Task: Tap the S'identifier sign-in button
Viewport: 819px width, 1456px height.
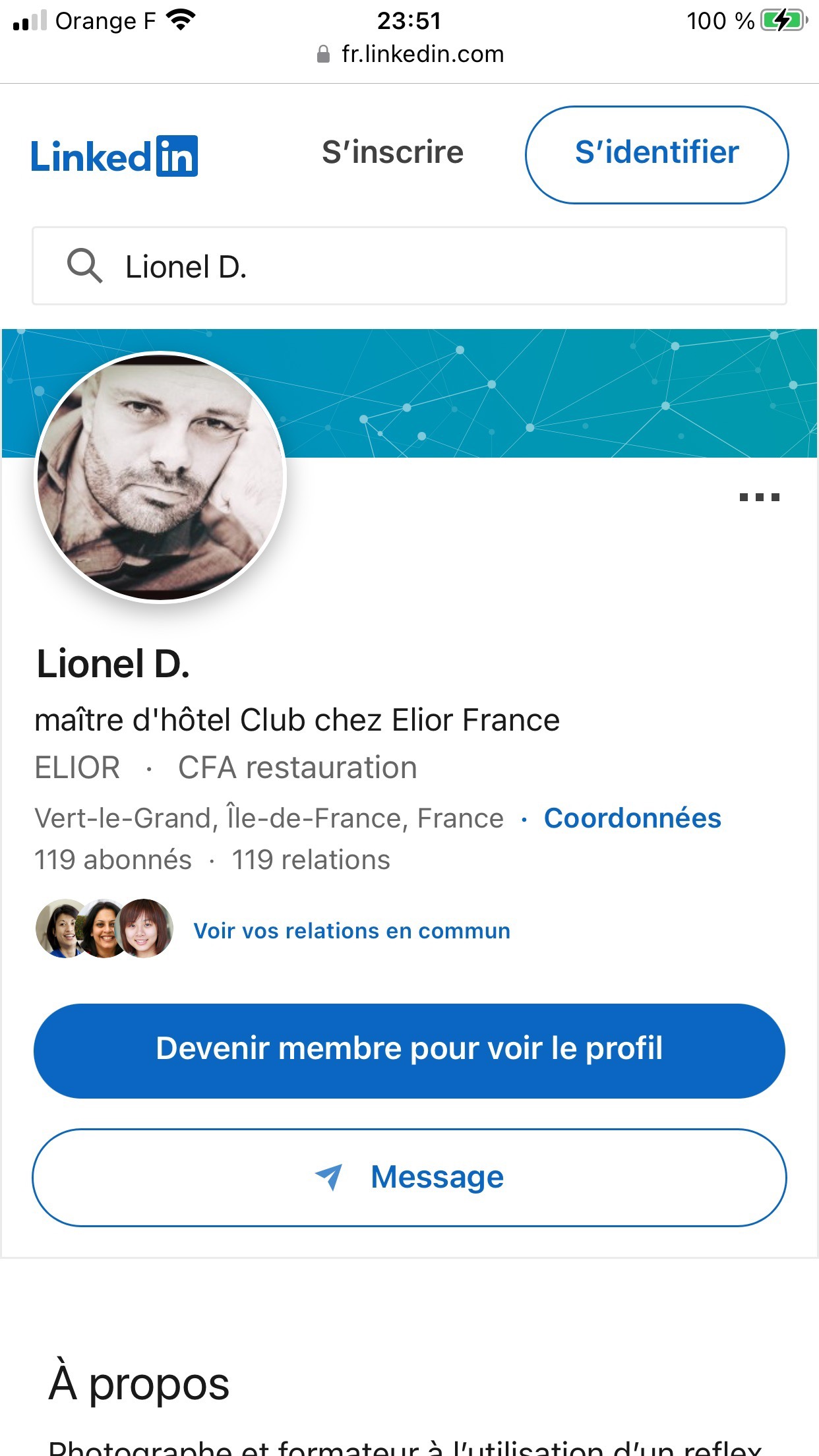Action: click(x=657, y=154)
